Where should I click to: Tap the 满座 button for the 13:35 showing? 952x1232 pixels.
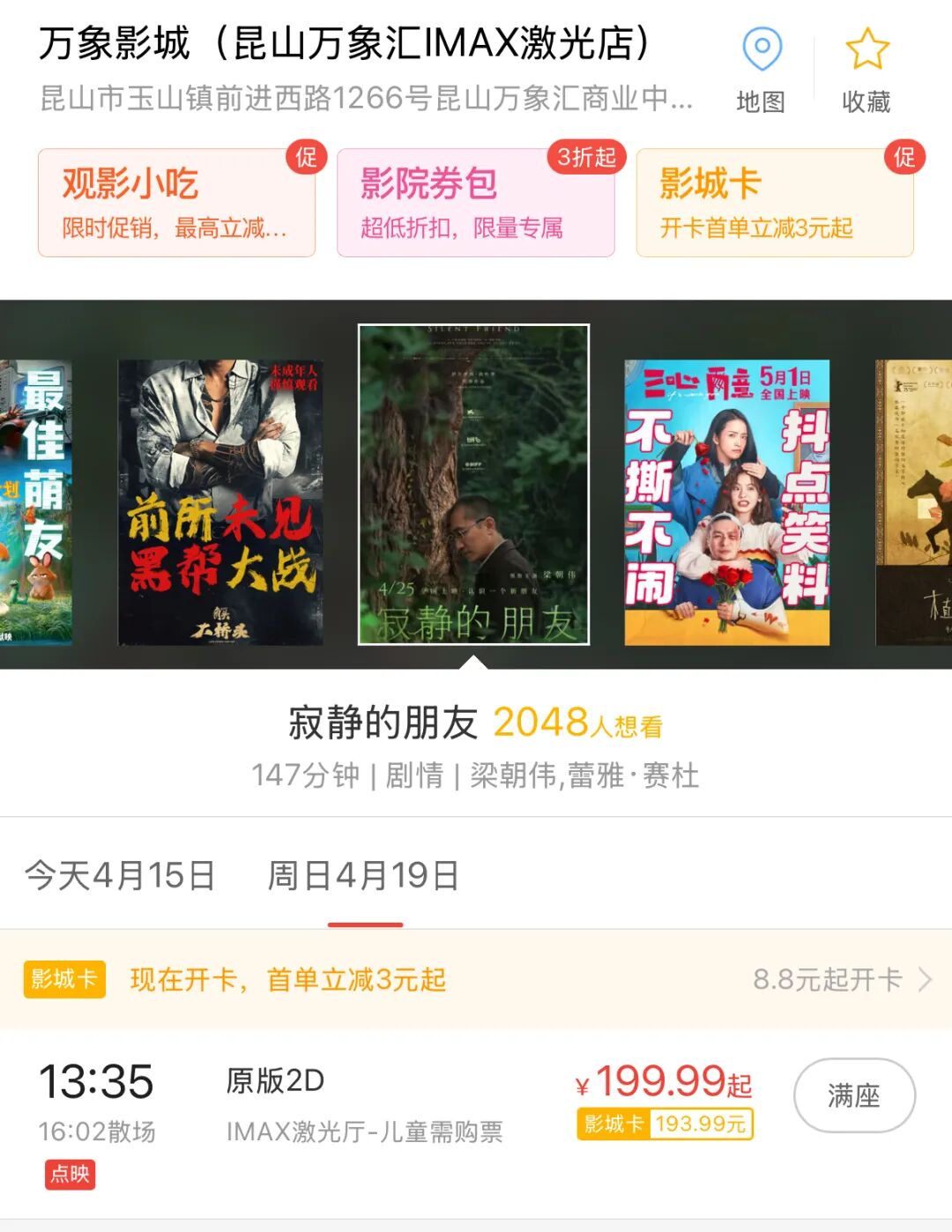[x=853, y=1095]
